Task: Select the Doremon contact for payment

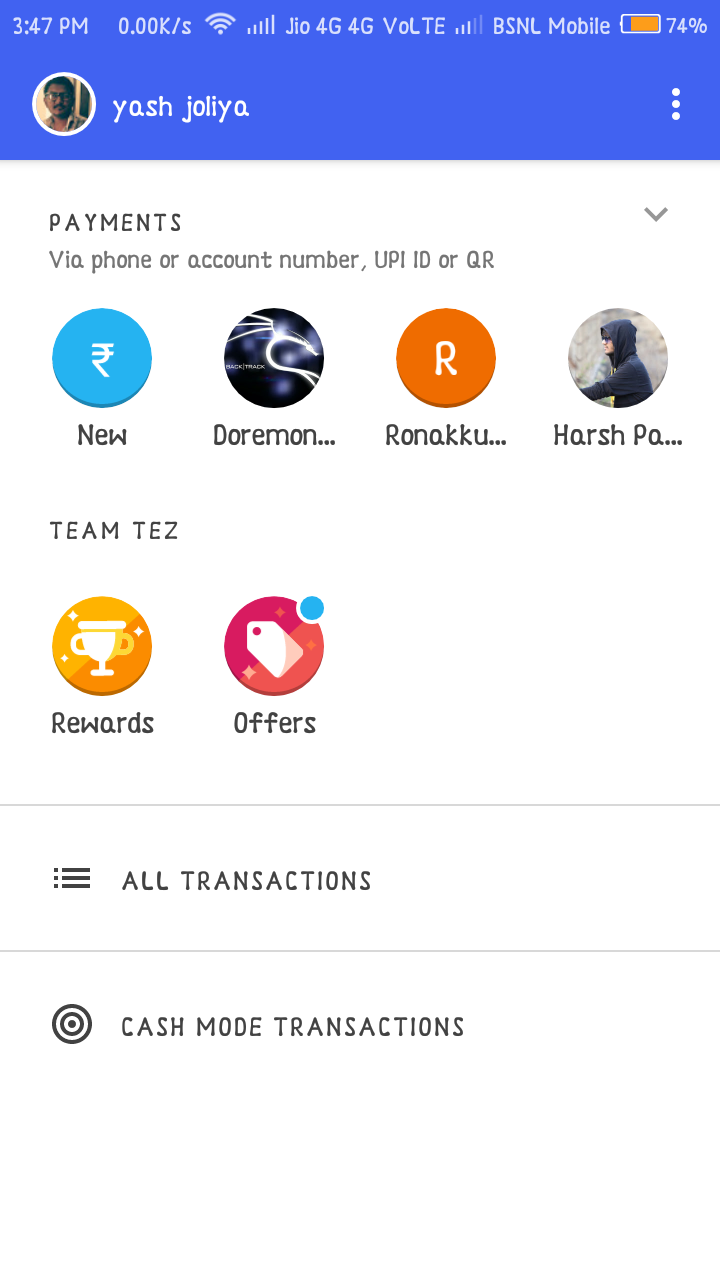Action: pos(274,358)
